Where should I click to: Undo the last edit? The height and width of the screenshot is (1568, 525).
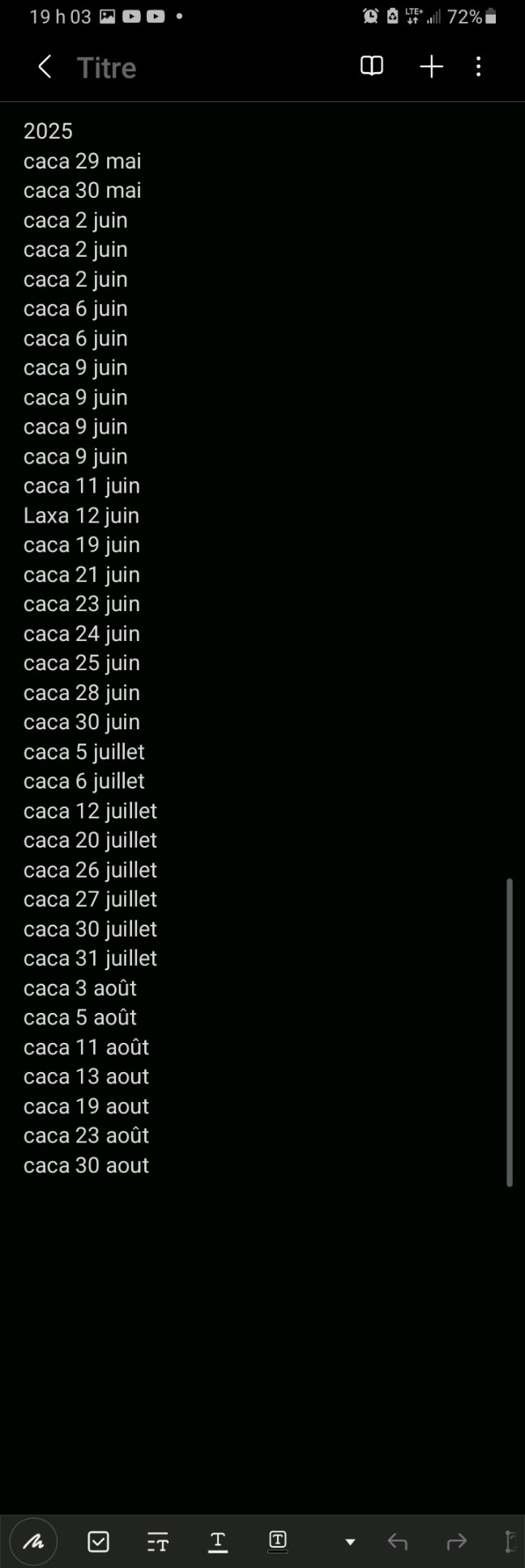(397, 1541)
